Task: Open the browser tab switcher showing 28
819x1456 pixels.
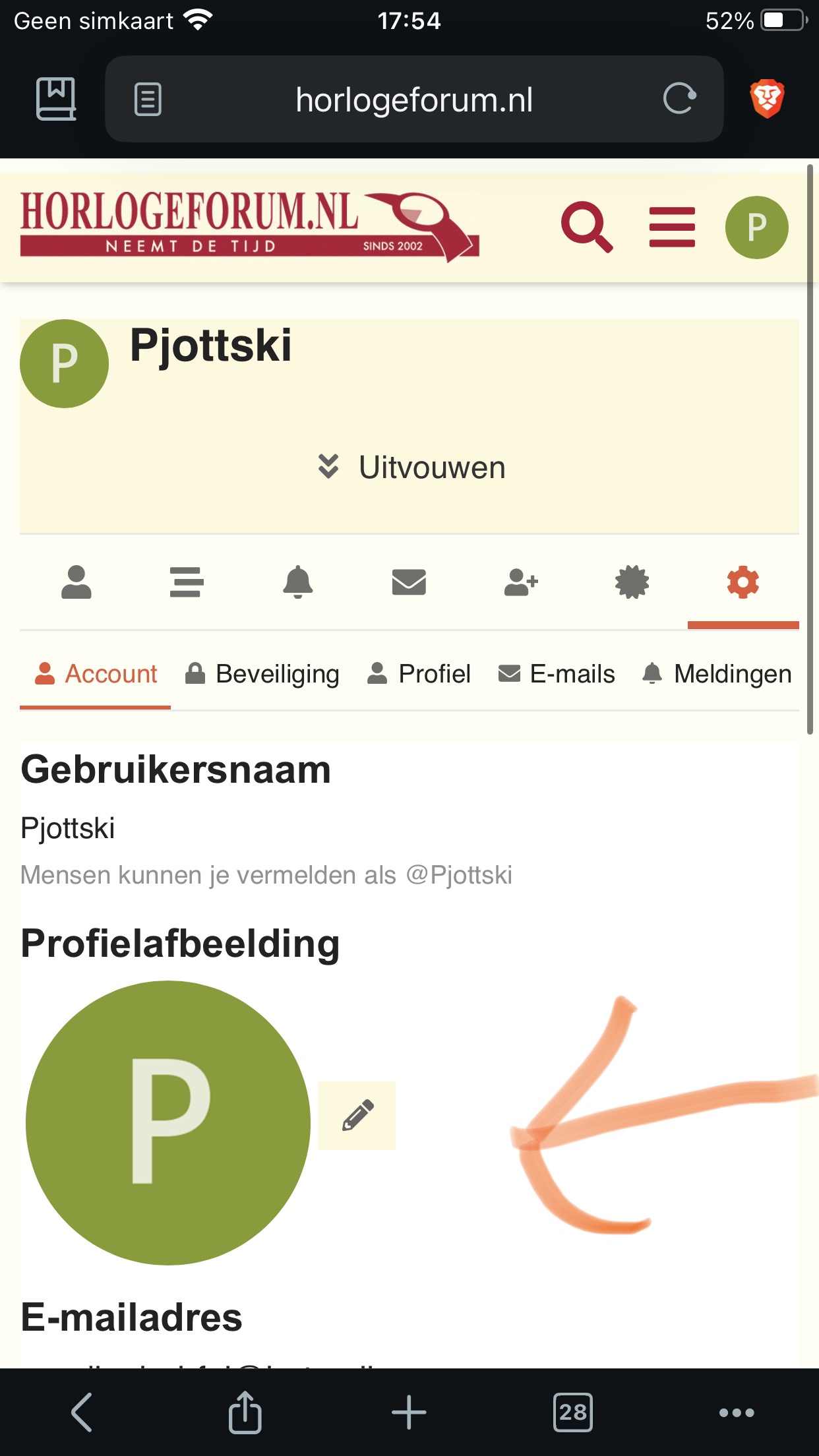Action: coord(573,1412)
